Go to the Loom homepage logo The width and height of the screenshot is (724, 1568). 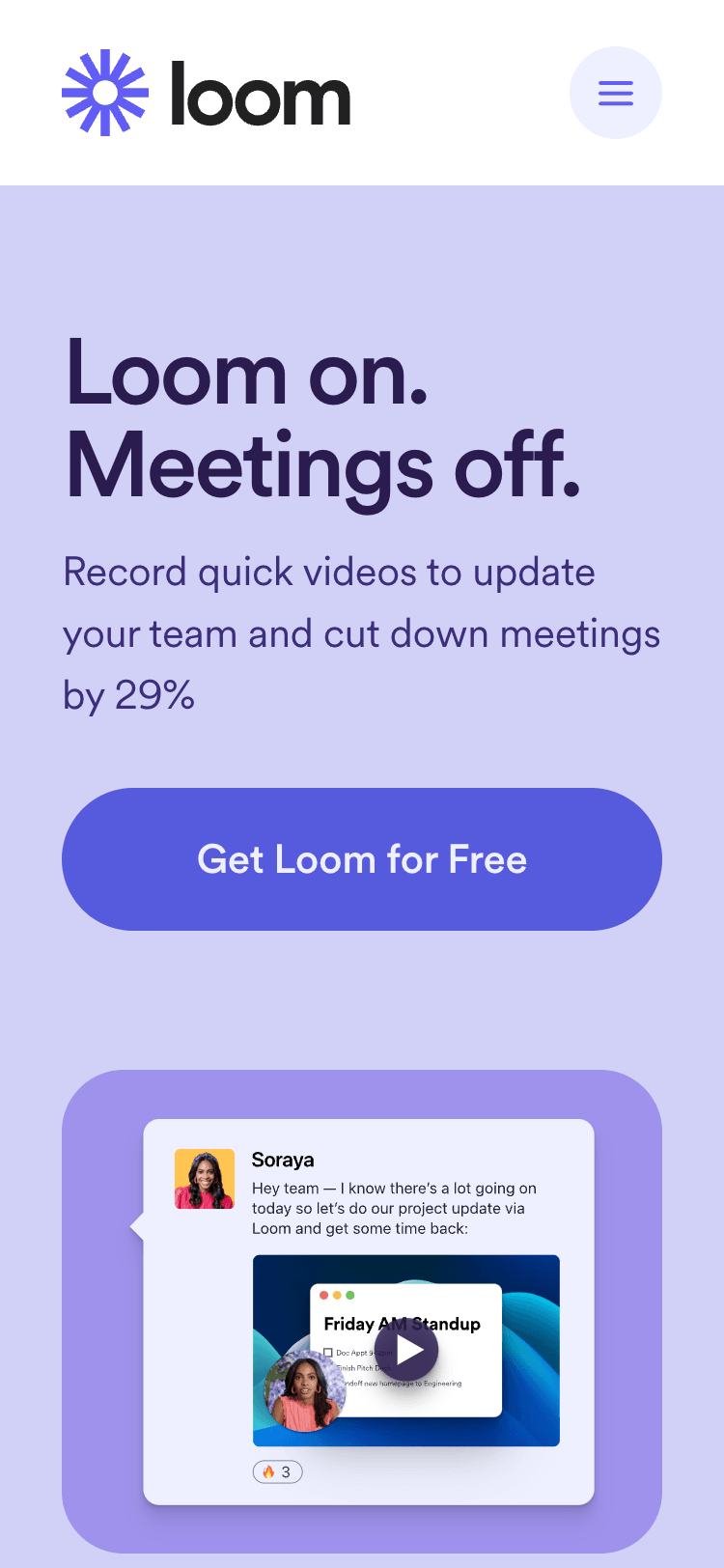click(206, 93)
